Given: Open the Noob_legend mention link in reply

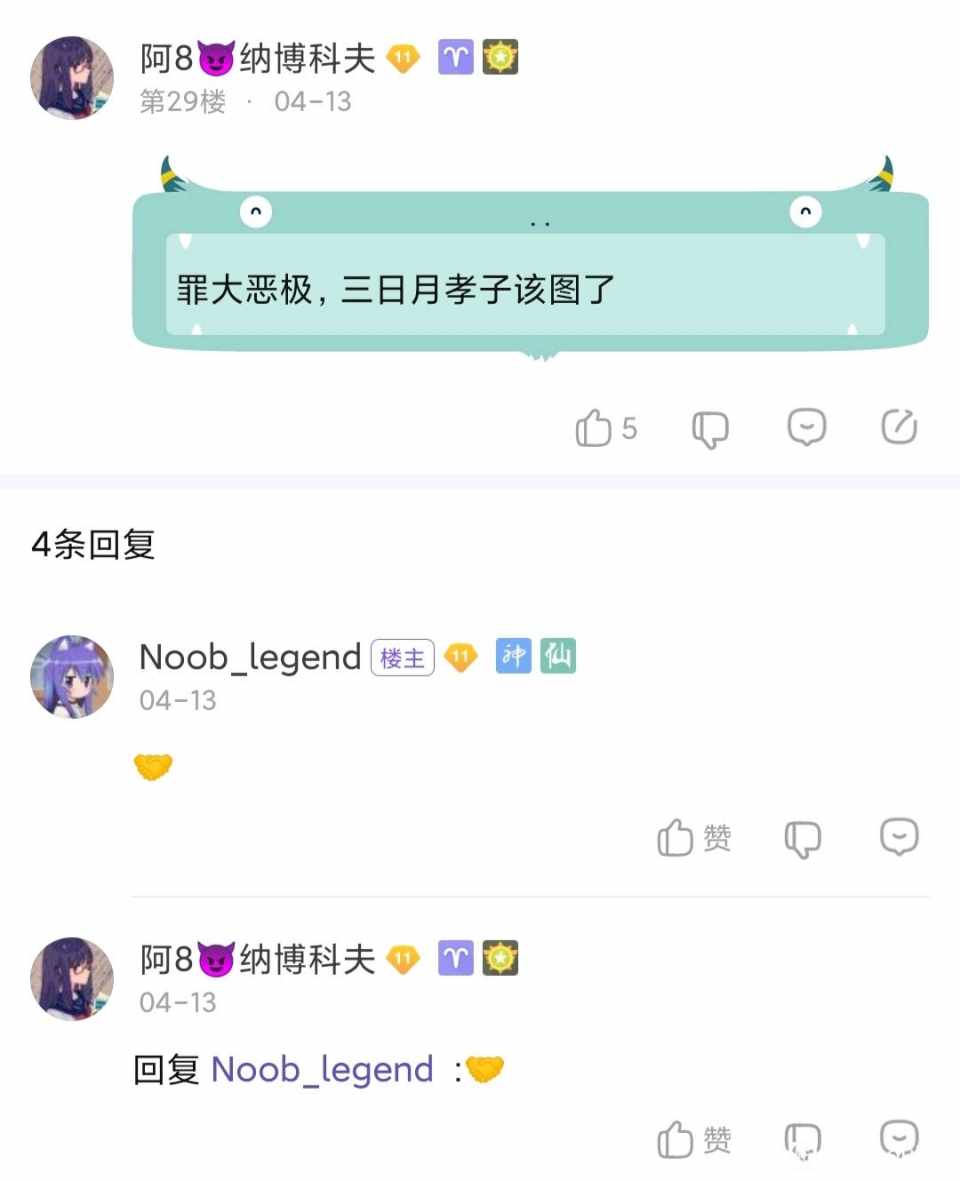Looking at the screenshot, I should [x=322, y=1070].
